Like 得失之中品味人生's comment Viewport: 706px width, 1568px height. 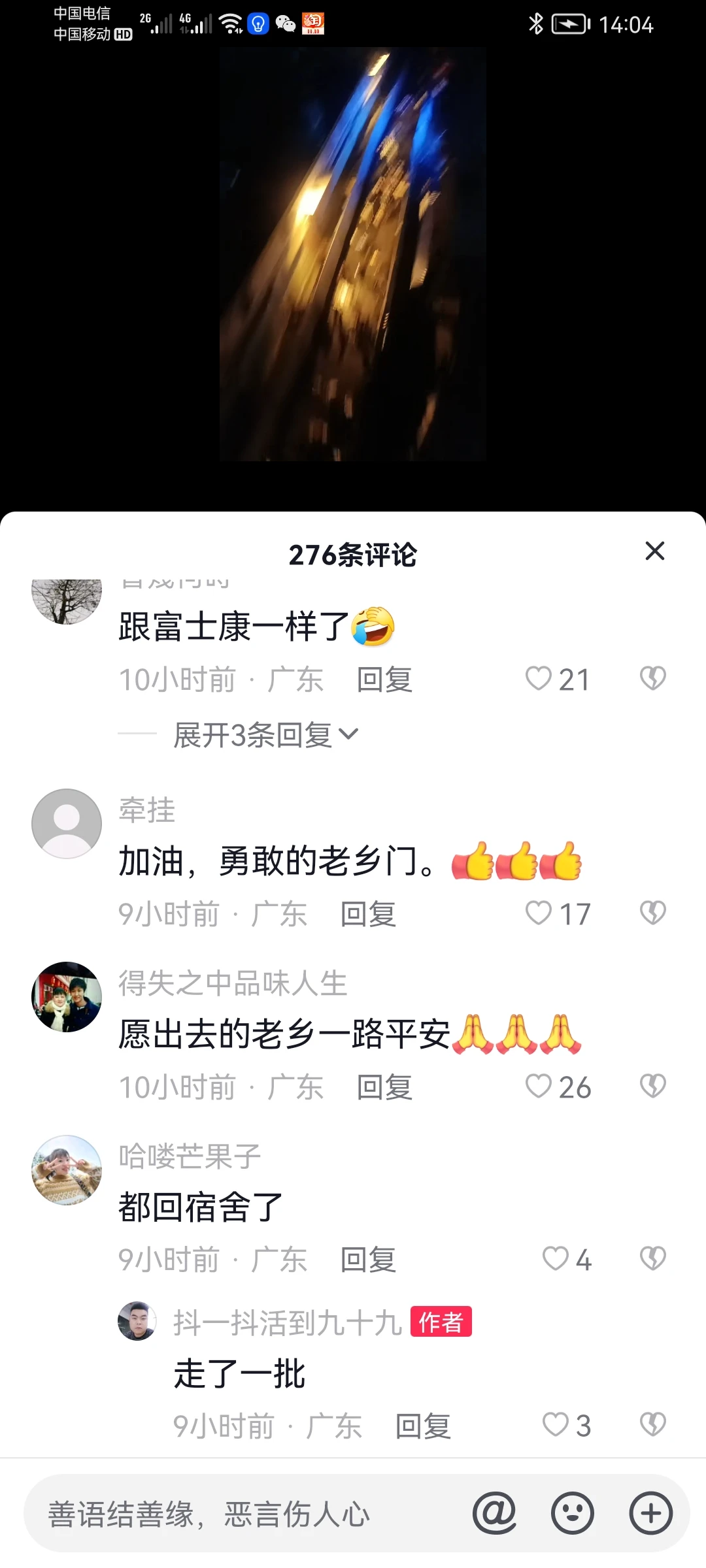[539, 1086]
